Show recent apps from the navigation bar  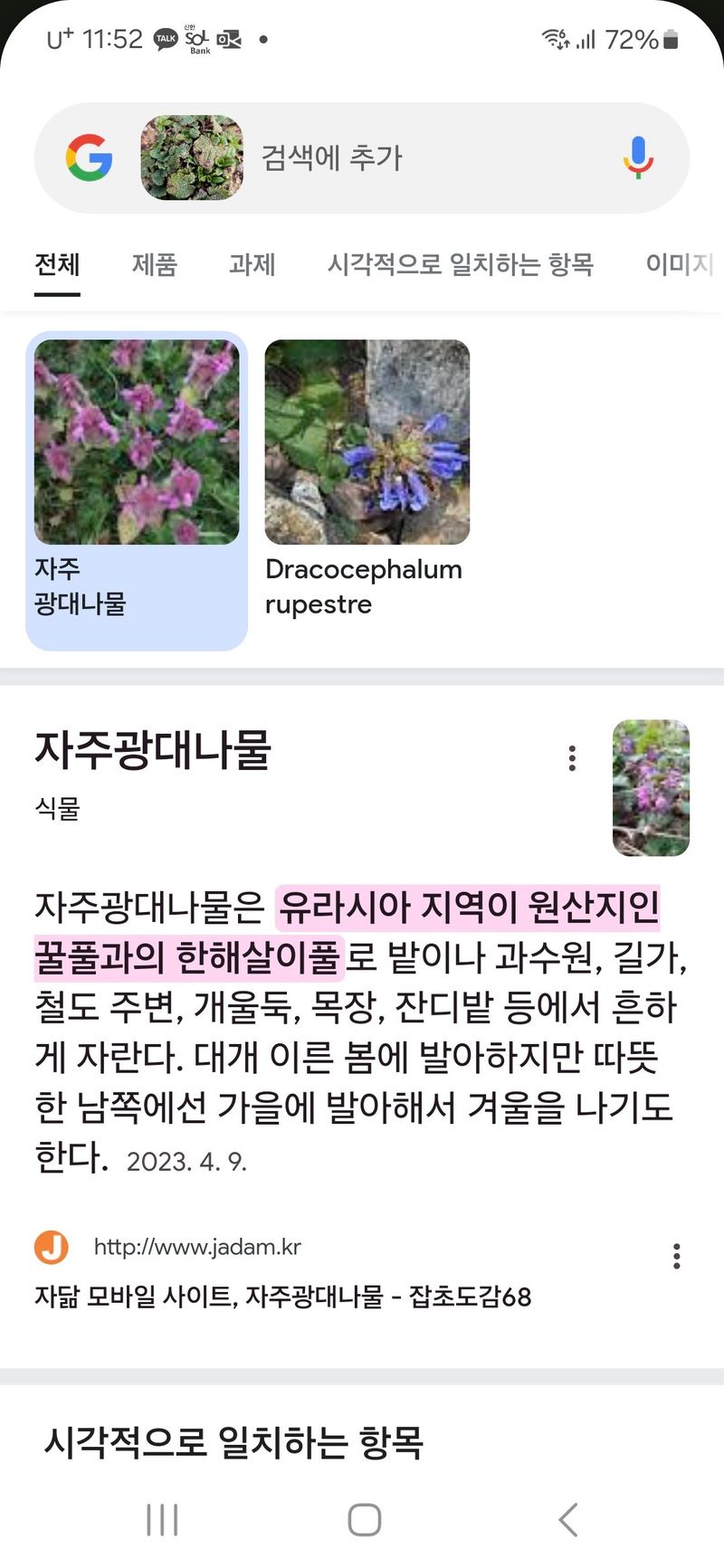pyautogui.click(x=162, y=1520)
